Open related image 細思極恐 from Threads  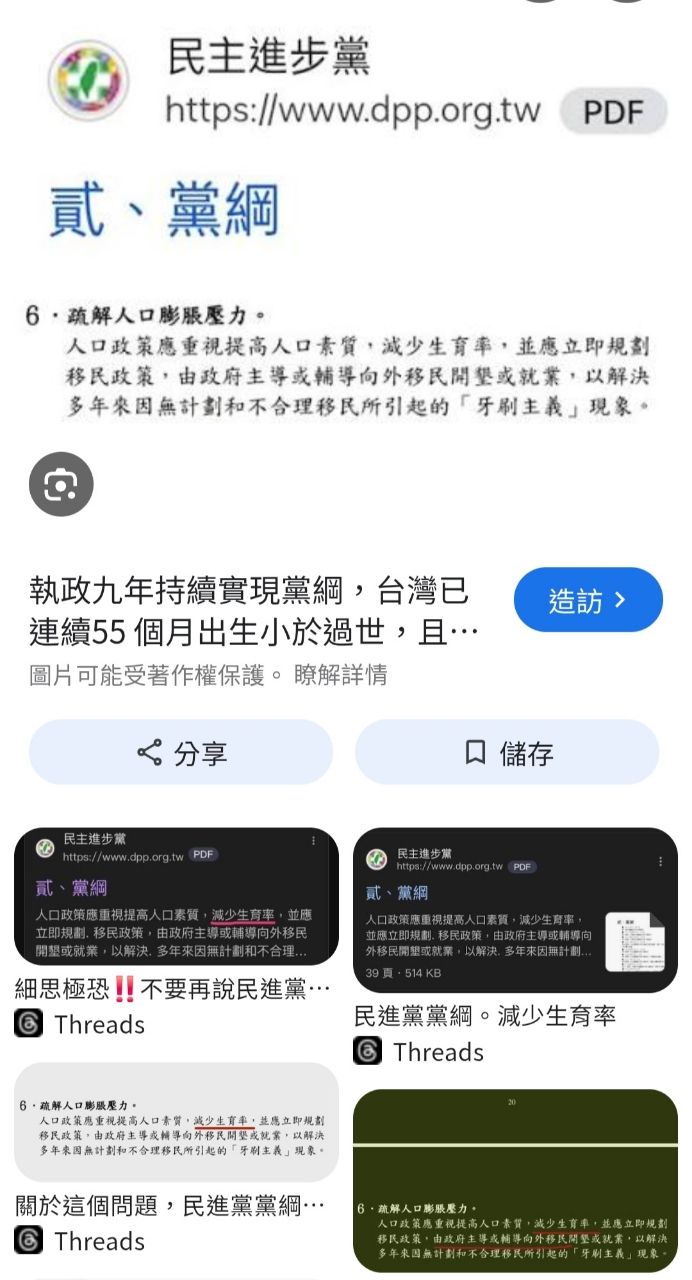[176, 896]
